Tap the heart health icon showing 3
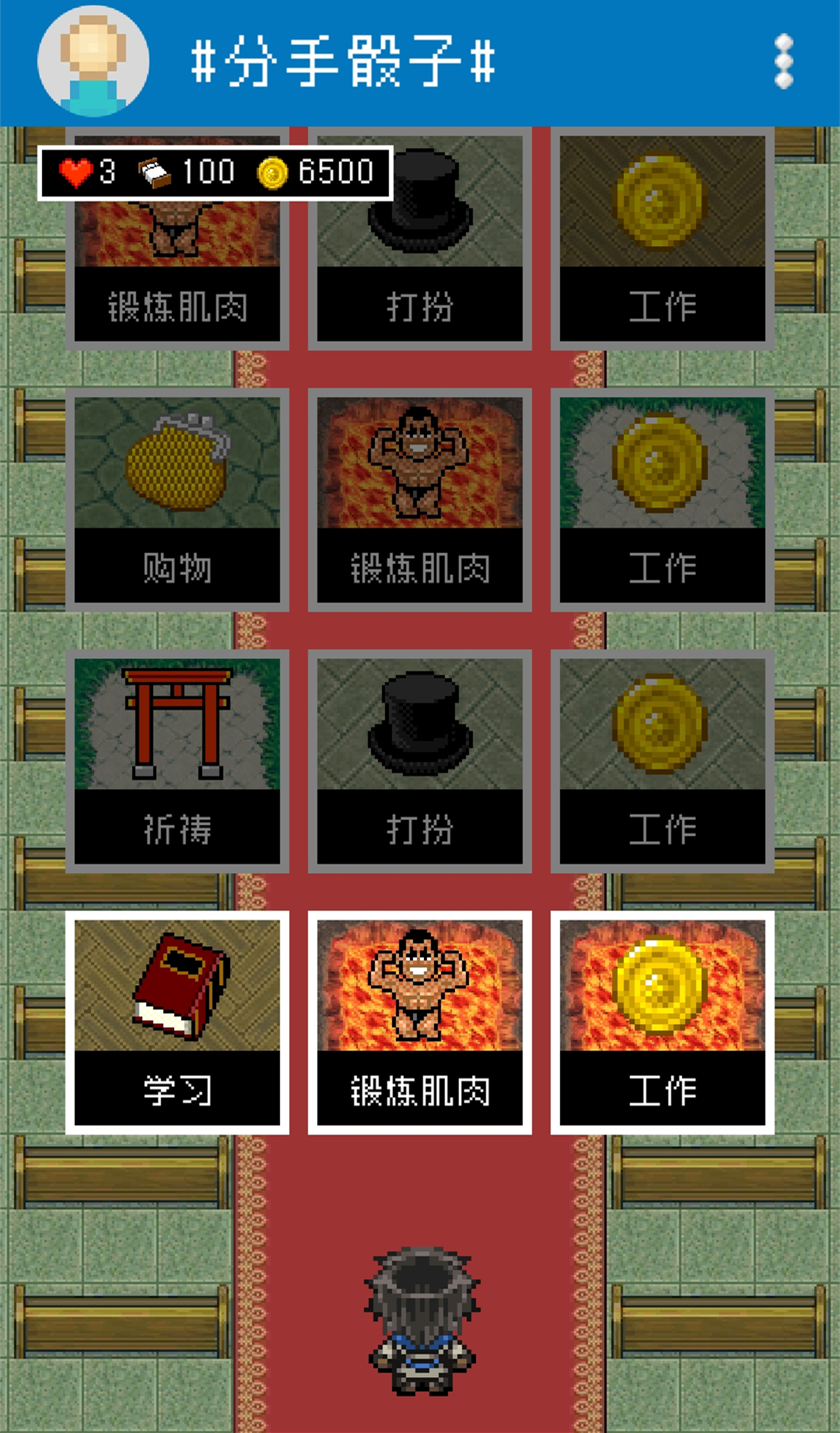This screenshot has width=840, height=1433. (74, 173)
